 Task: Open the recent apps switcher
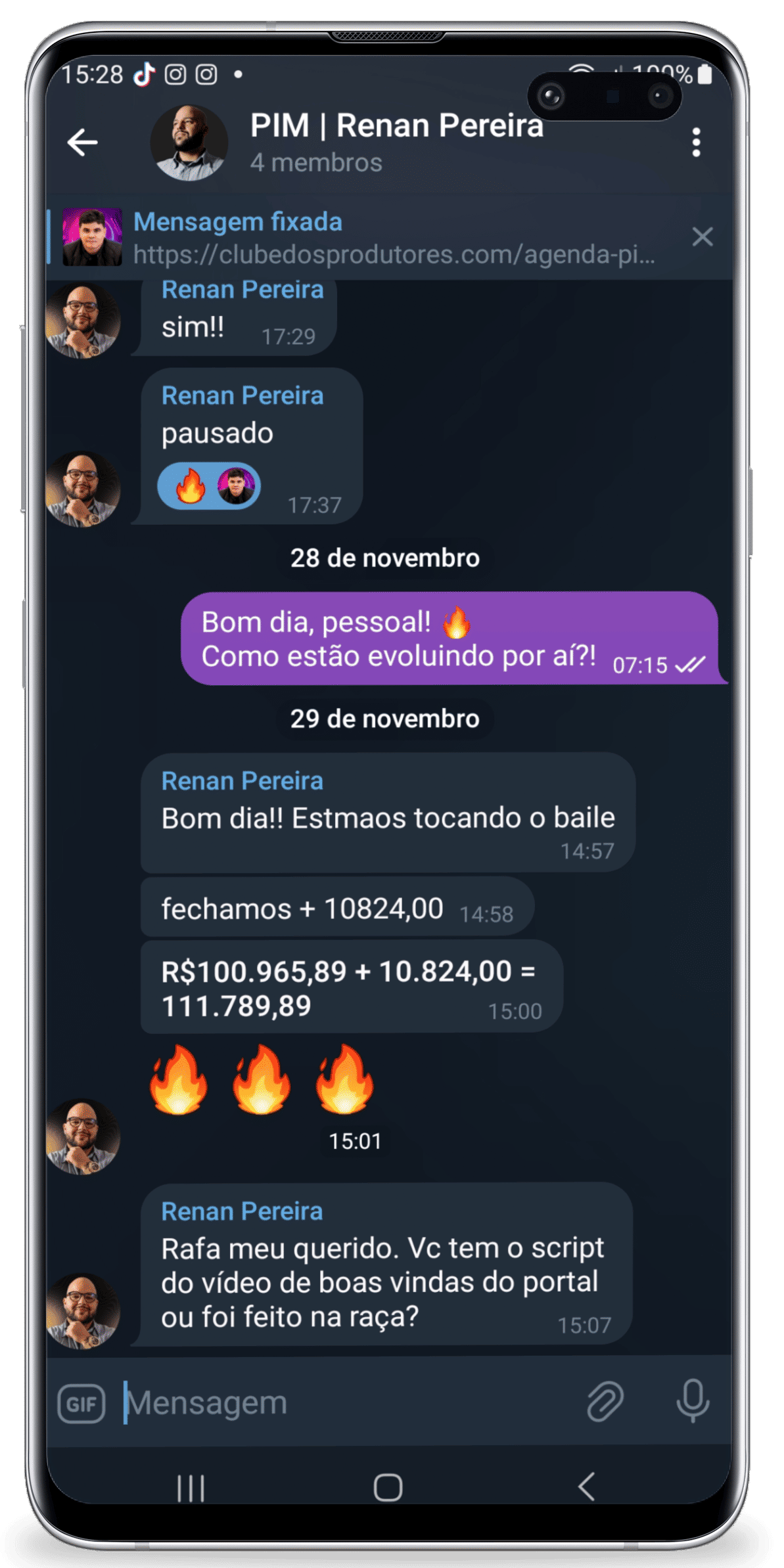pyautogui.click(x=191, y=1488)
